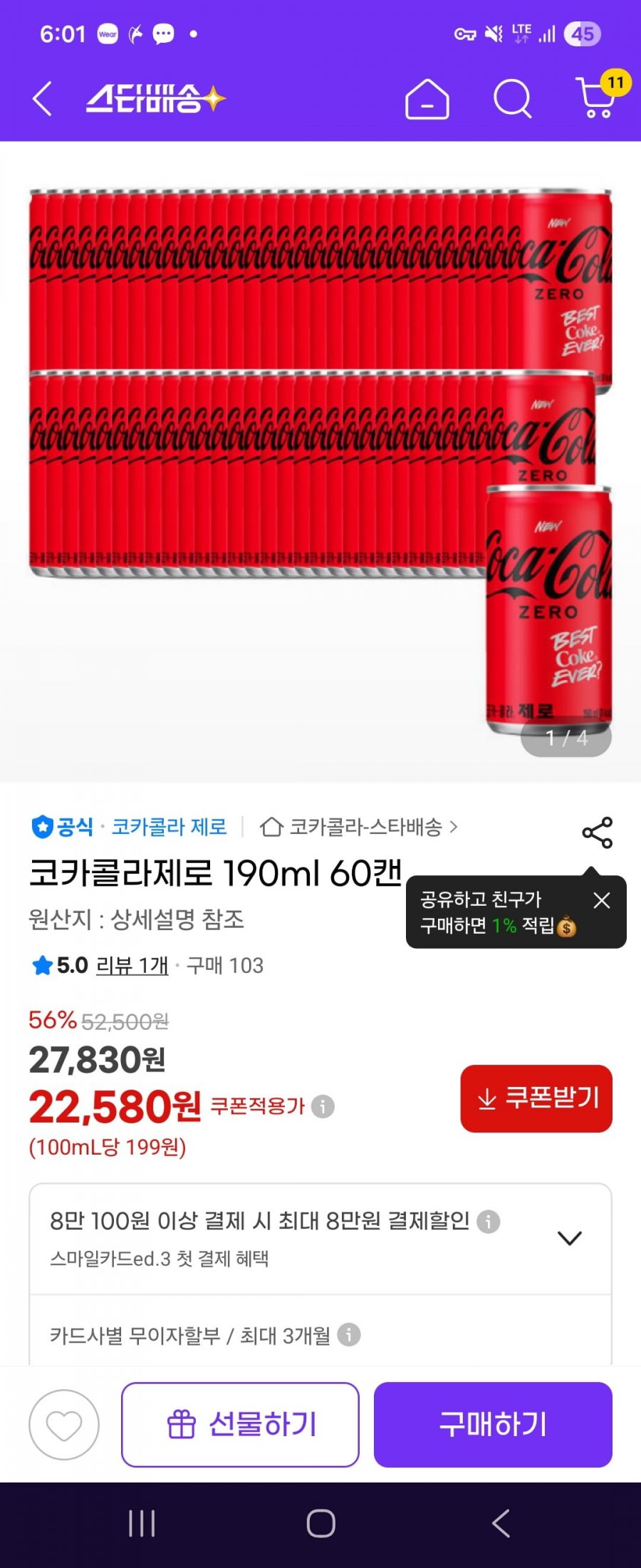The image size is (641, 1568).
Task: Open the 코카콜라 제로 brand link
Action: click(x=169, y=827)
